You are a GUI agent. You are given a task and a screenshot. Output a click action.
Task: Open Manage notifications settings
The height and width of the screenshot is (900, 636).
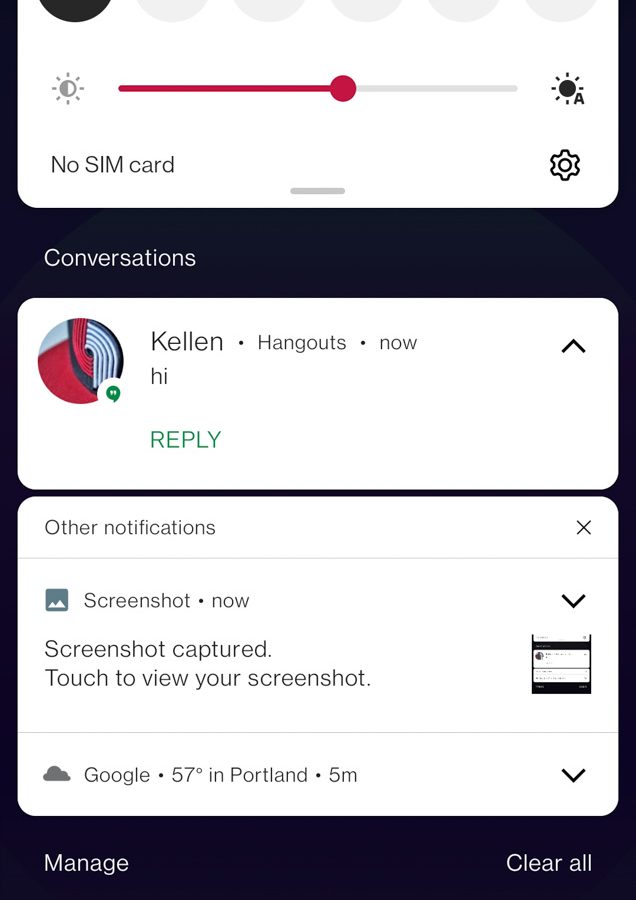pyautogui.click(x=87, y=863)
